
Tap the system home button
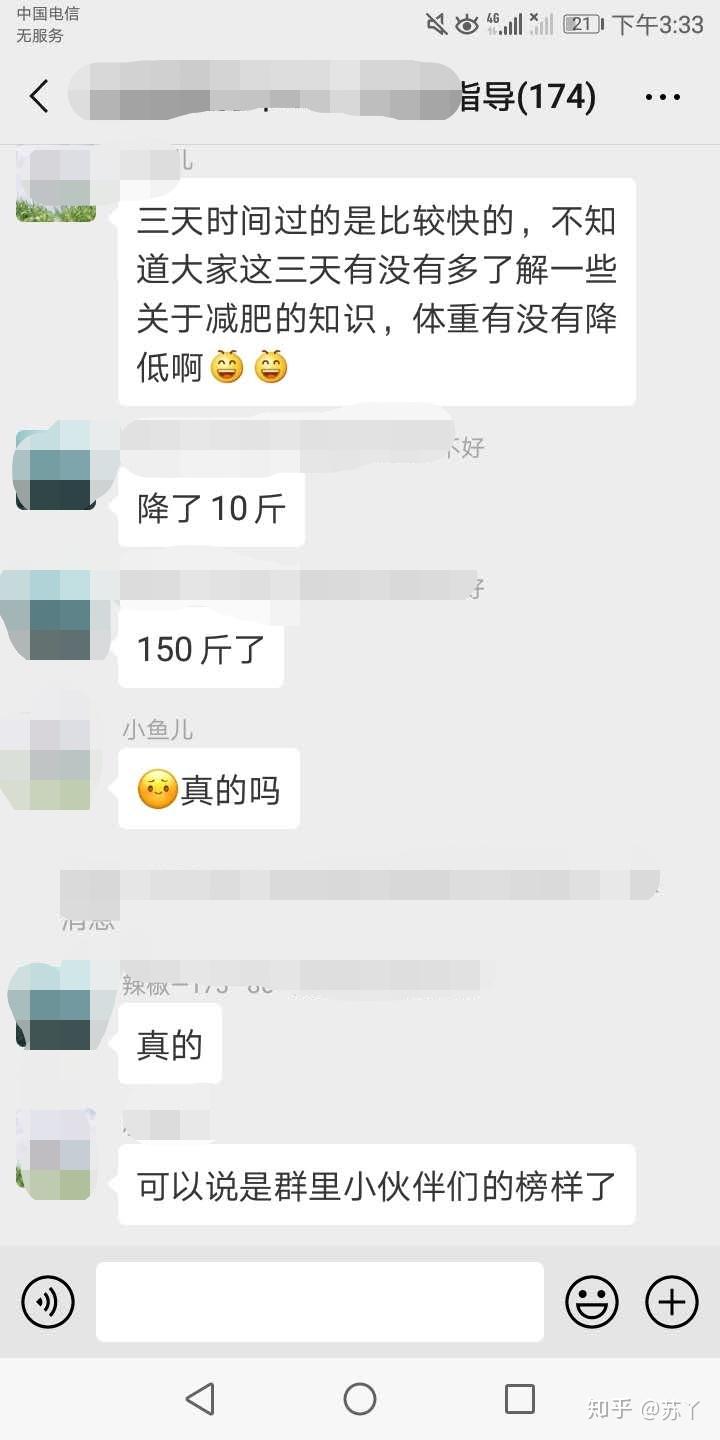point(360,1399)
